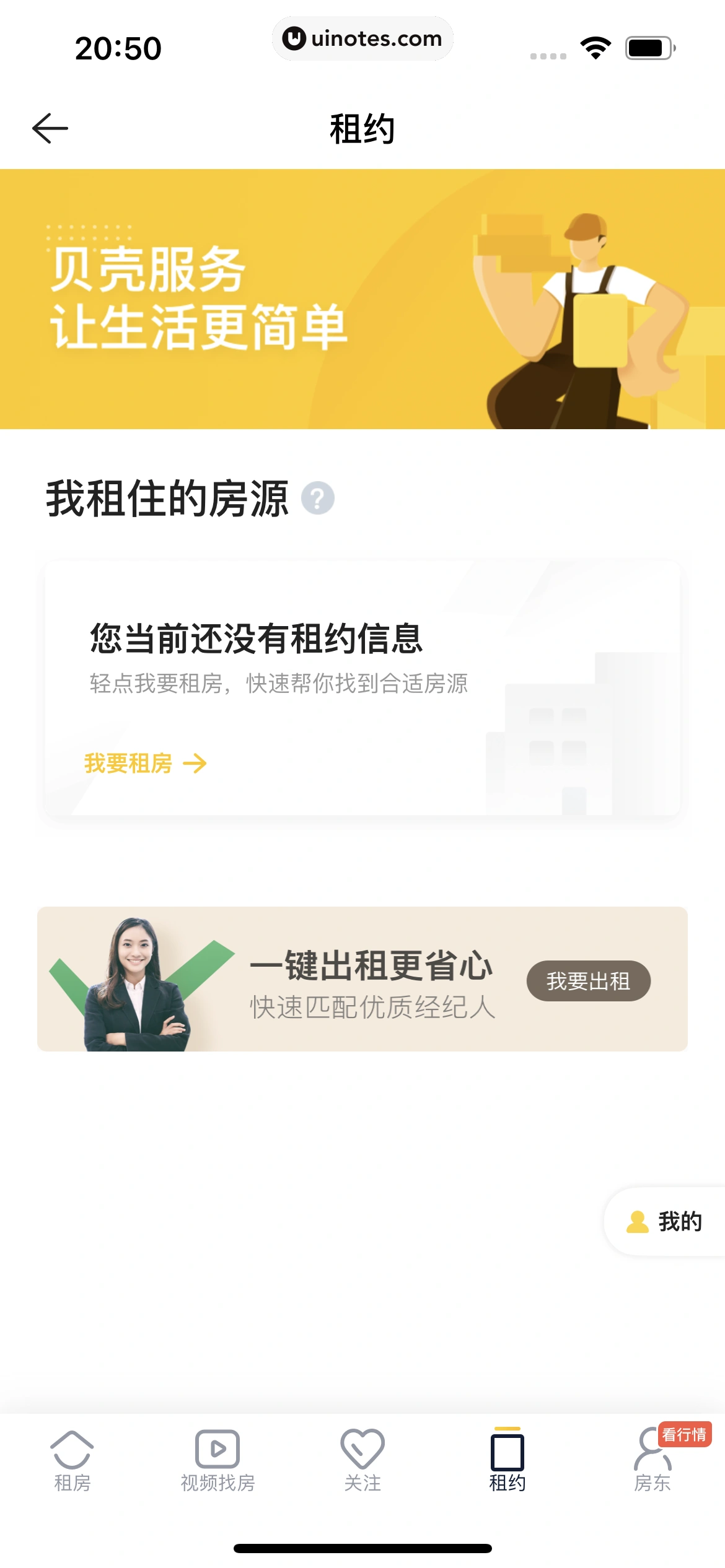Screen dimensions: 725x1568
Task: Open the 我要租房 link
Action: 145,763
